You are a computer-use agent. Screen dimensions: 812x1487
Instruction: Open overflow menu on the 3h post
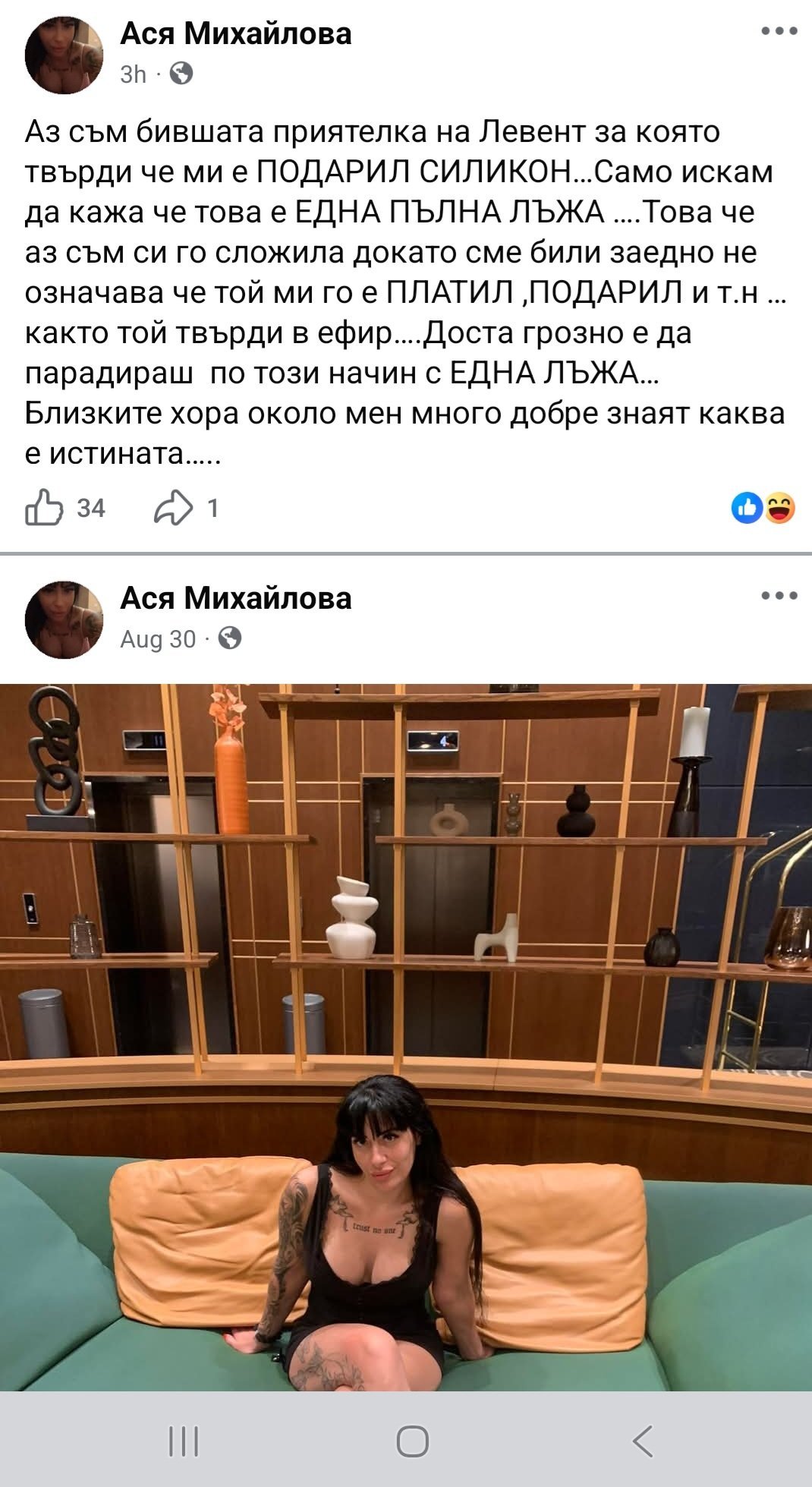click(x=779, y=31)
